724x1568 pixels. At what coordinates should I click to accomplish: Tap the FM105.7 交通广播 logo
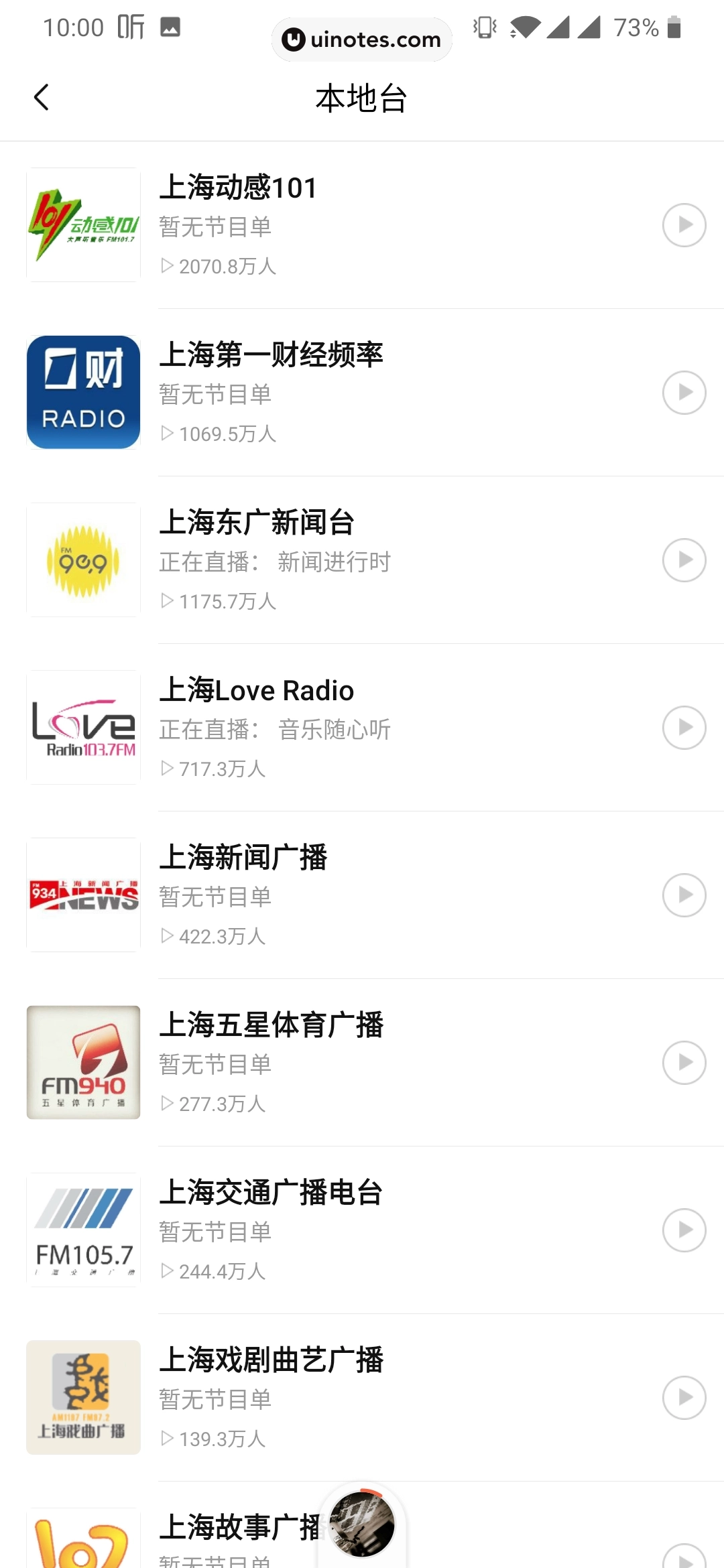tap(82, 1230)
